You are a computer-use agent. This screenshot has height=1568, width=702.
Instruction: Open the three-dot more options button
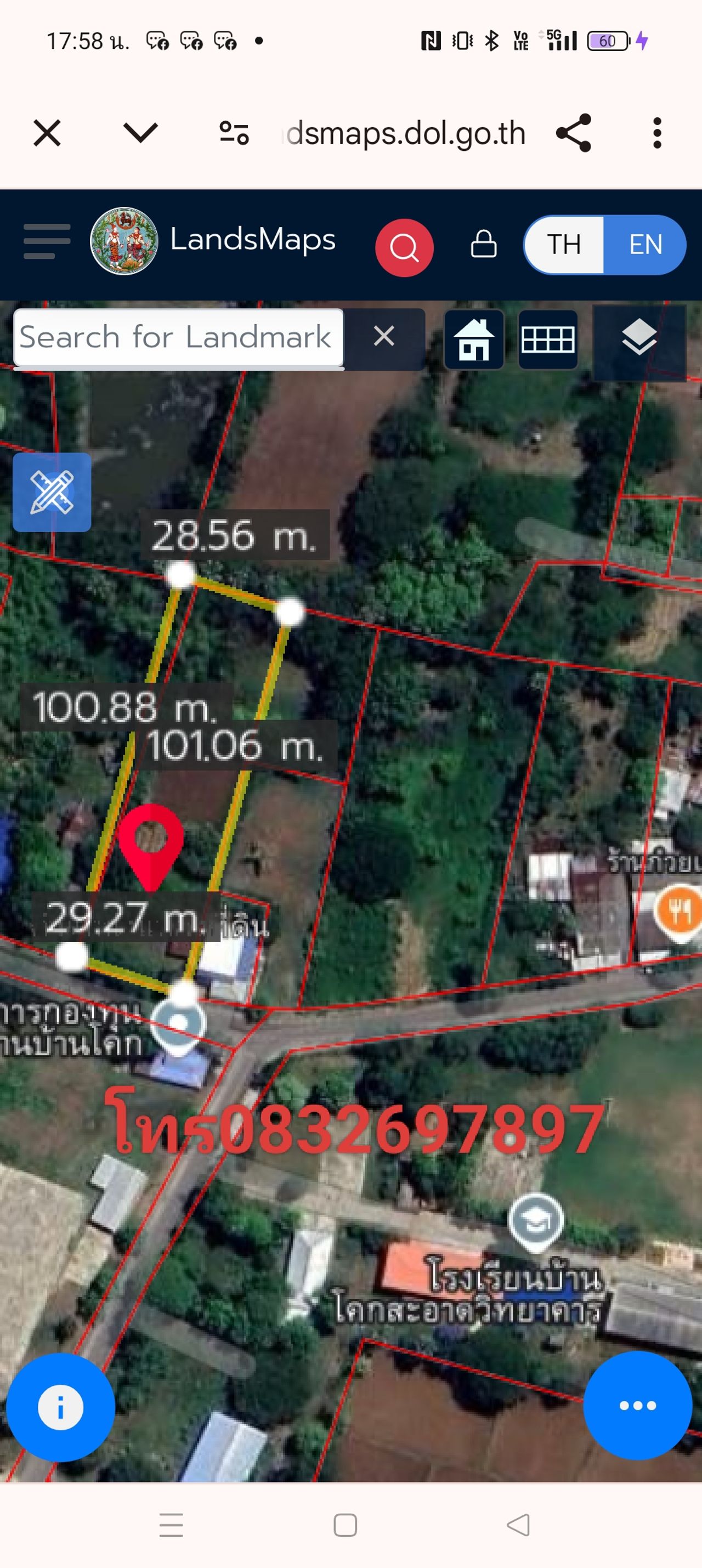pos(637,1406)
